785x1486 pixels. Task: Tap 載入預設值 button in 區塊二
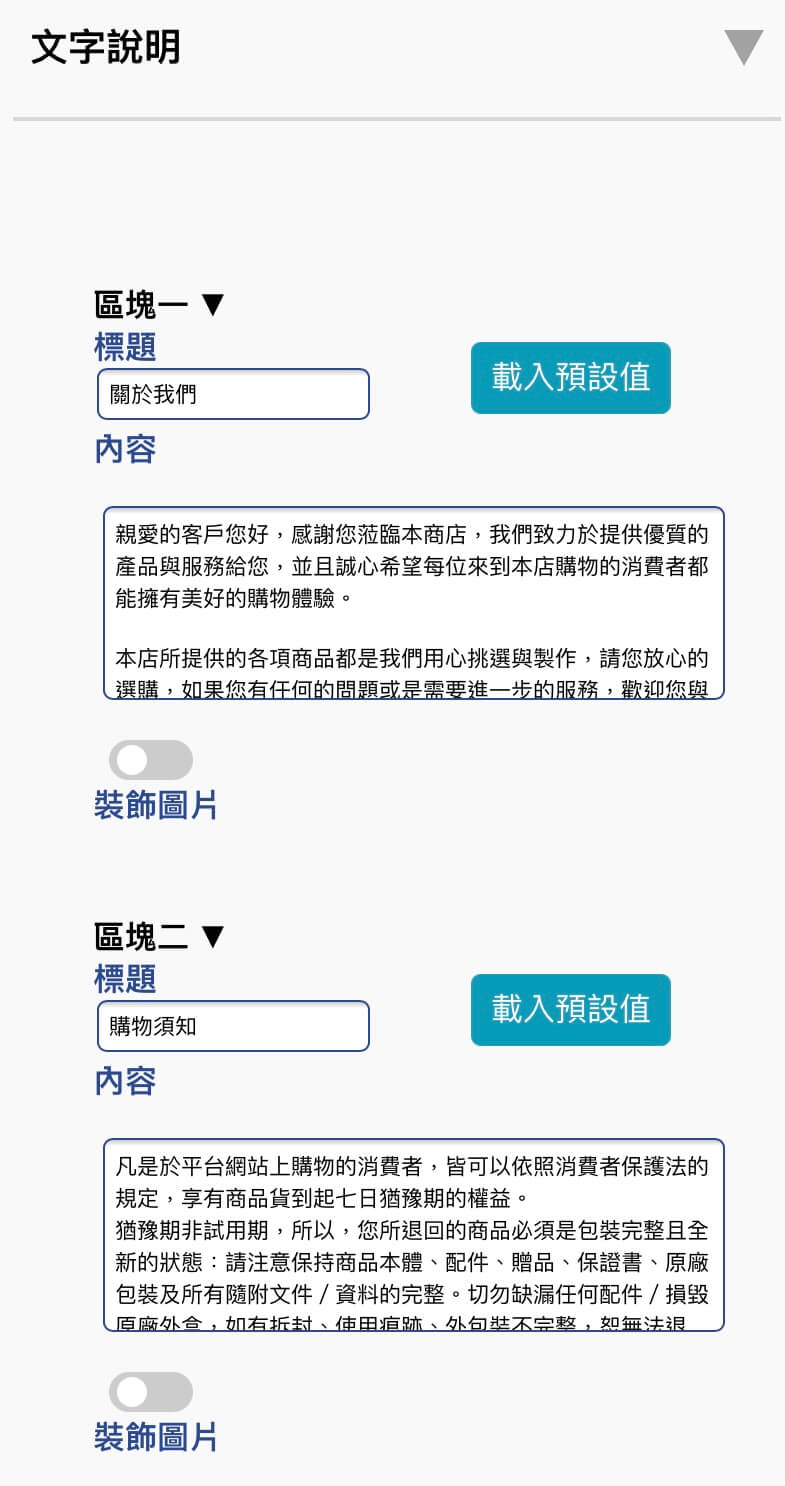571,1010
